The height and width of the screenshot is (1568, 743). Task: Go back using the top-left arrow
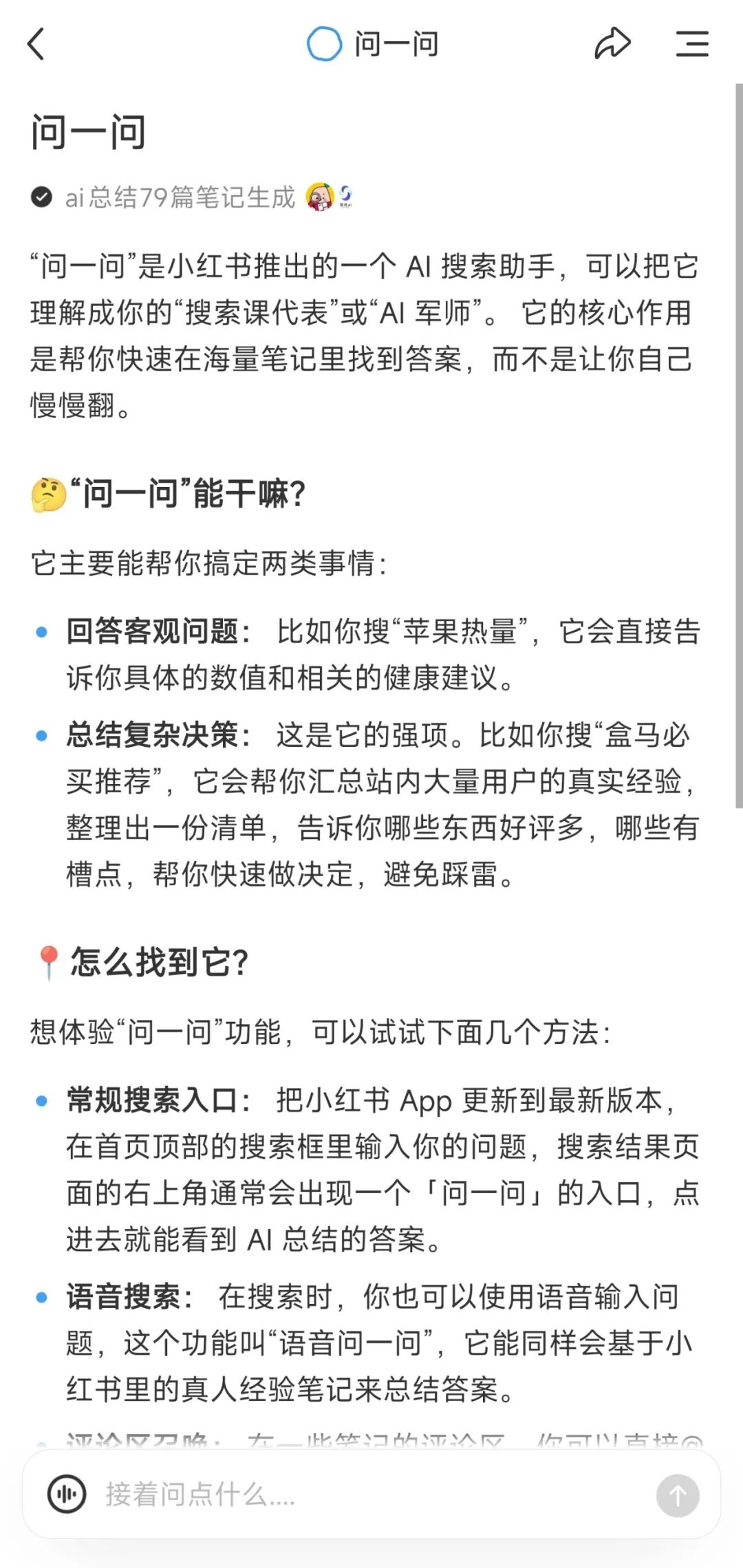(36, 45)
